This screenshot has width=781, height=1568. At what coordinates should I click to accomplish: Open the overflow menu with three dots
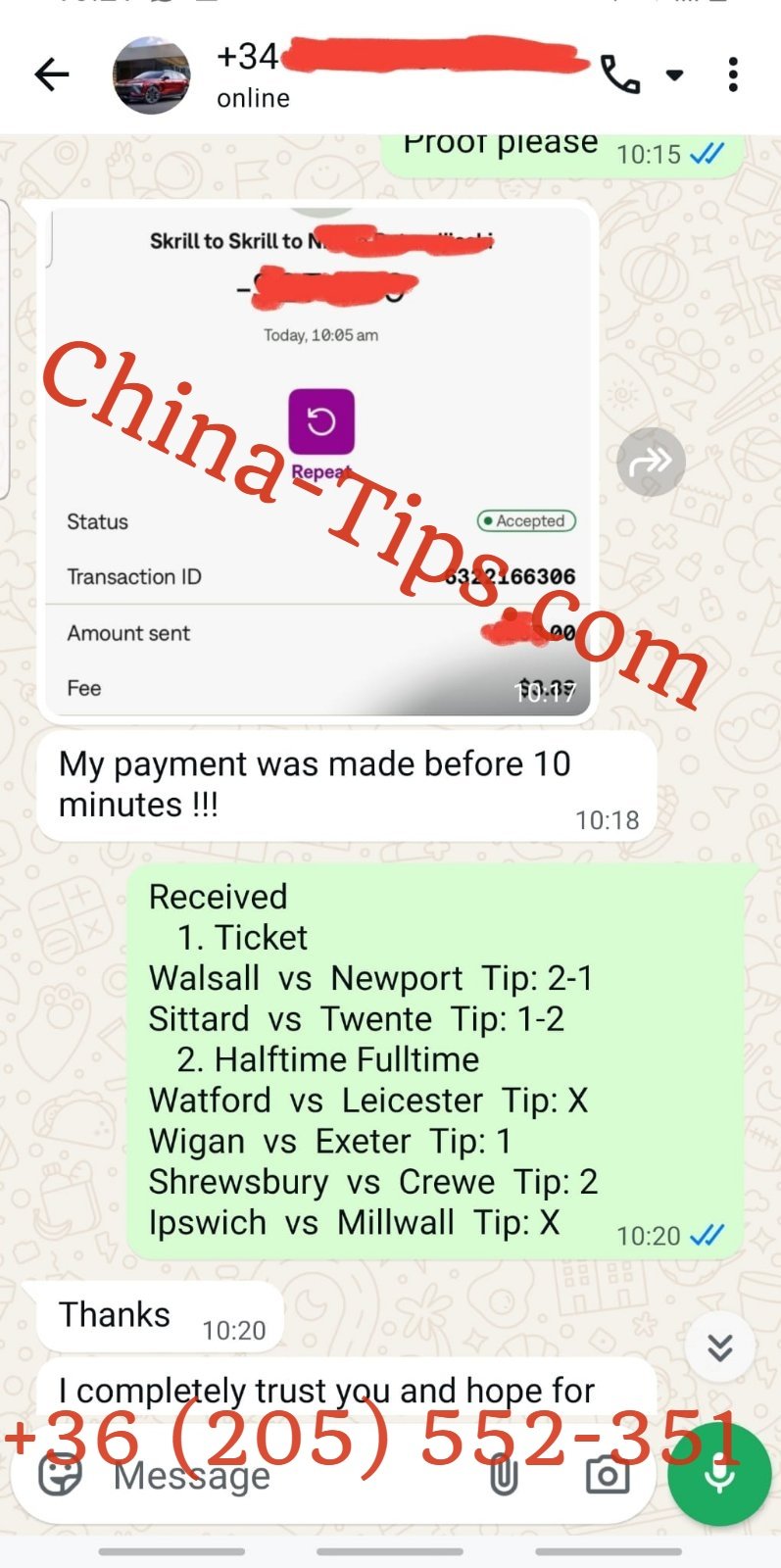coord(733,74)
